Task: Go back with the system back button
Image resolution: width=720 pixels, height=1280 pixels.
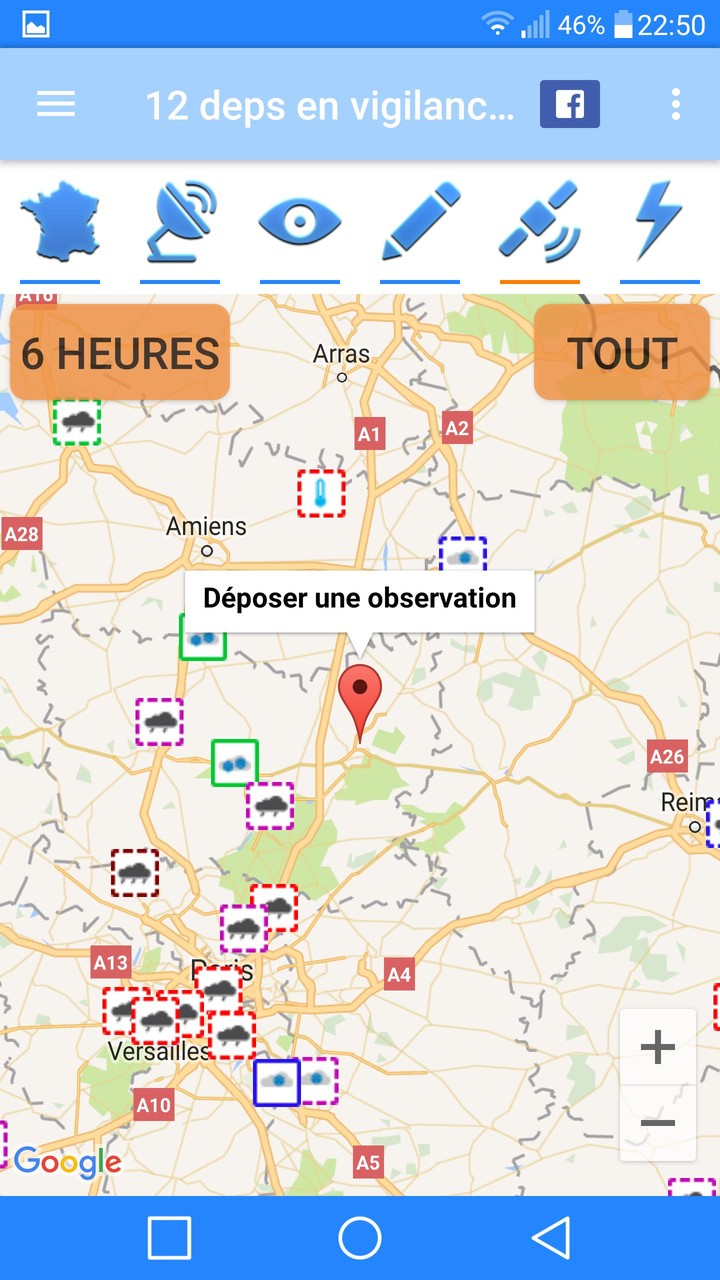Action: pos(550,1238)
